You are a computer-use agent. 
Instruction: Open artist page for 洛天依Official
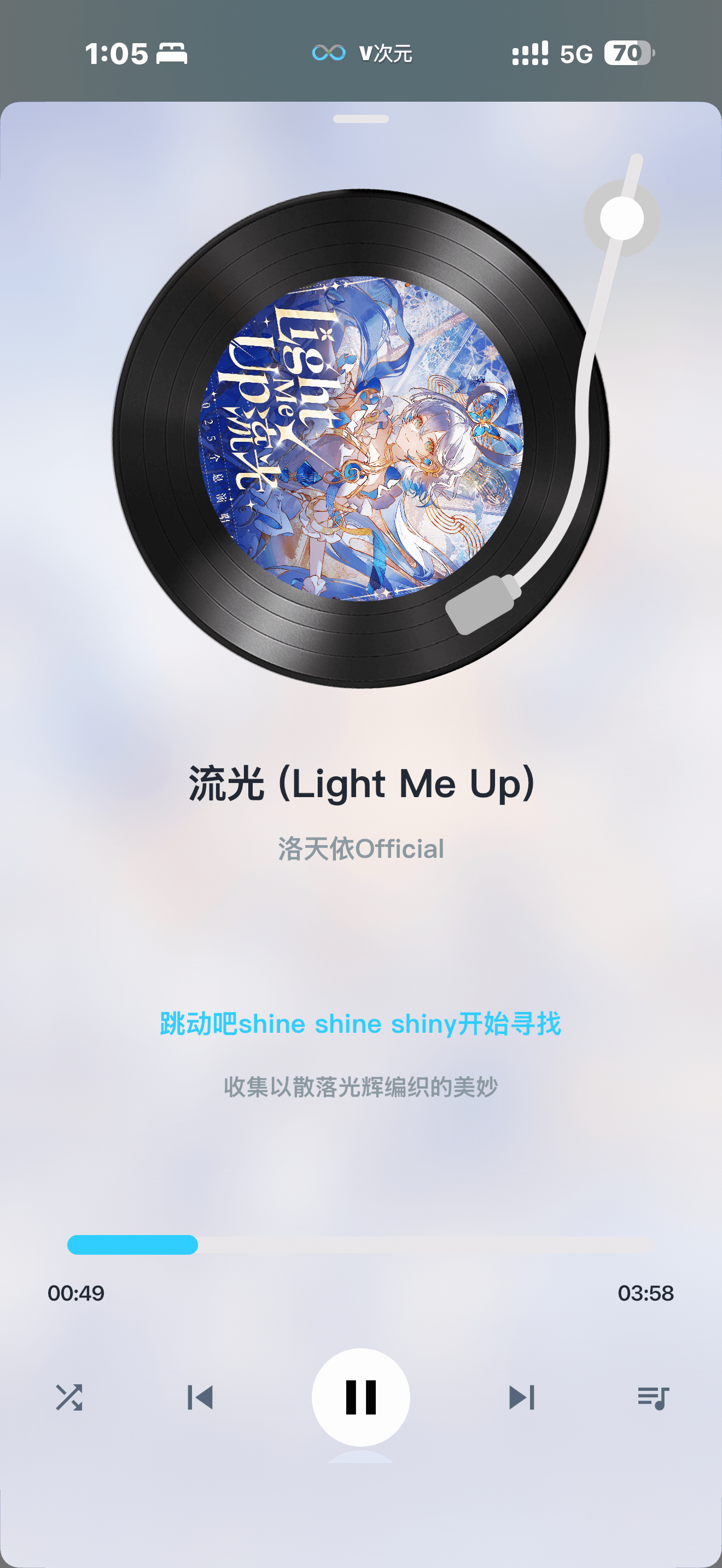[361, 848]
